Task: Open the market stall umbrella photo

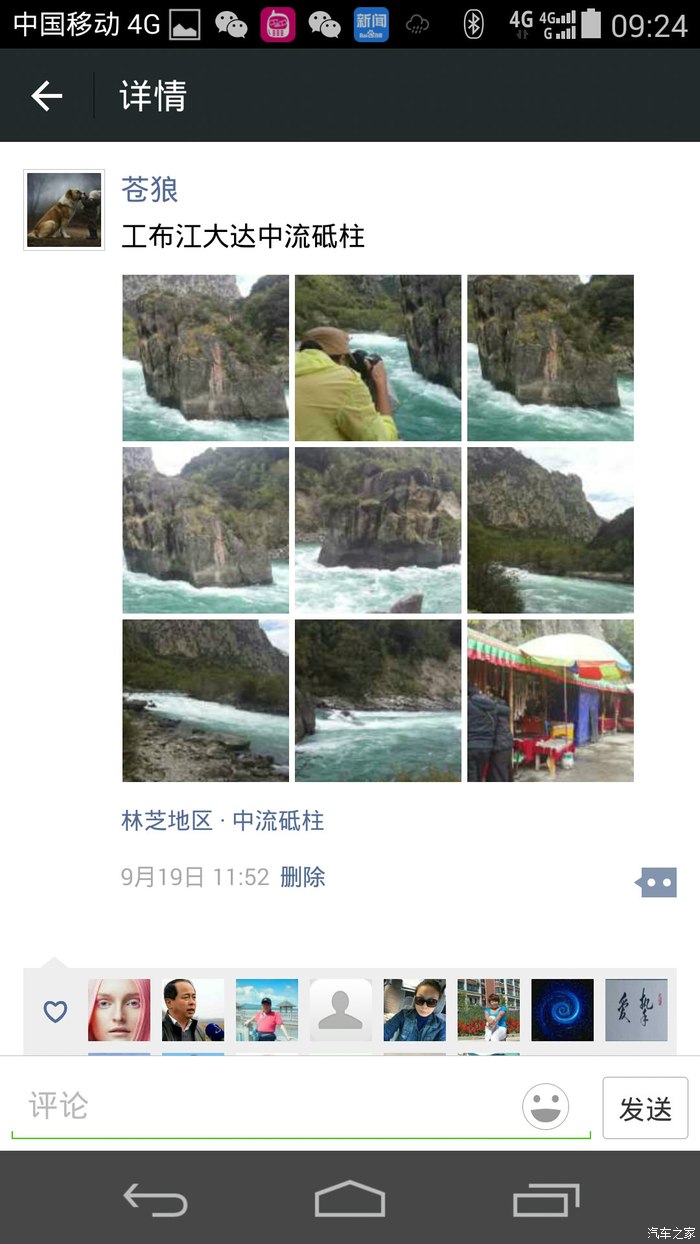Action: [x=550, y=701]
